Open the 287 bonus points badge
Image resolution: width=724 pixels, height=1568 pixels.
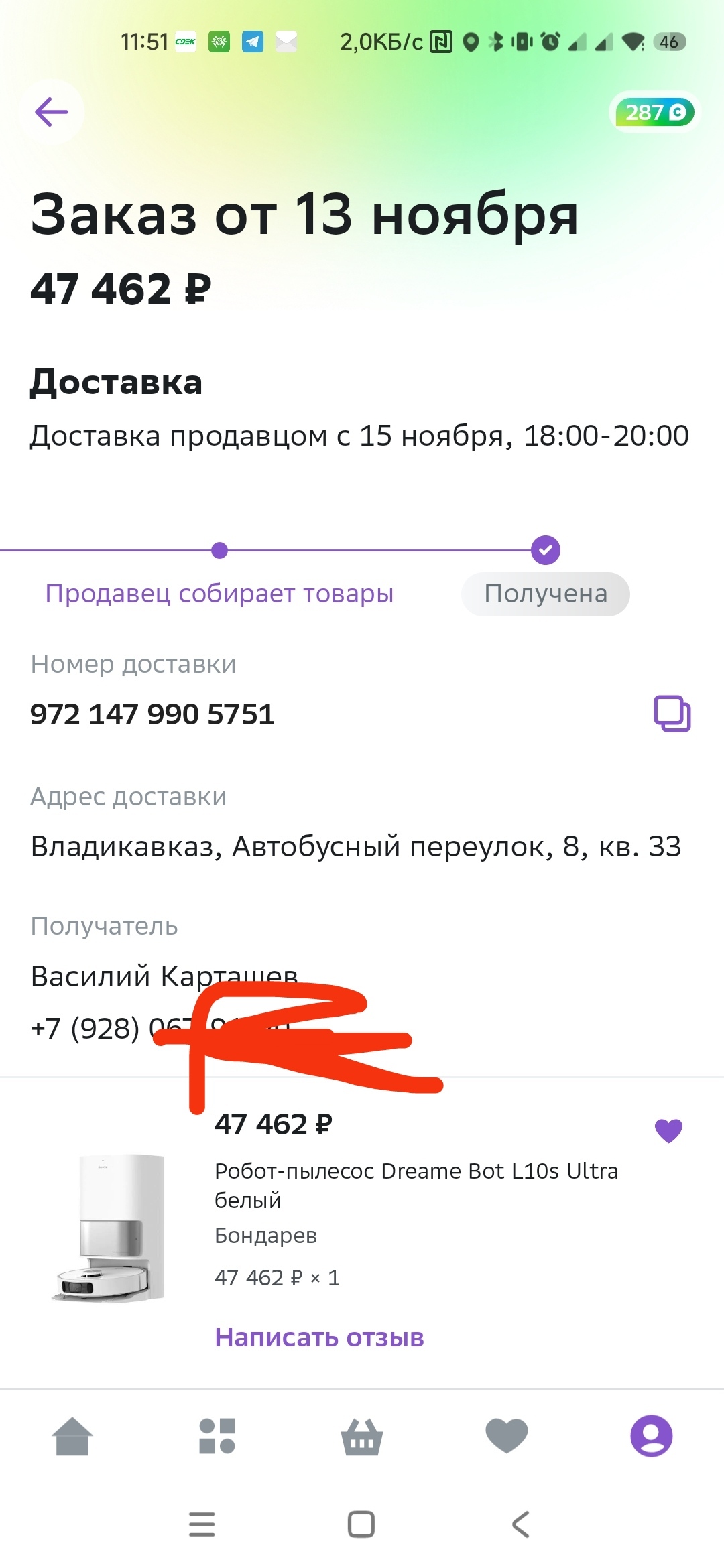(655, 112)
